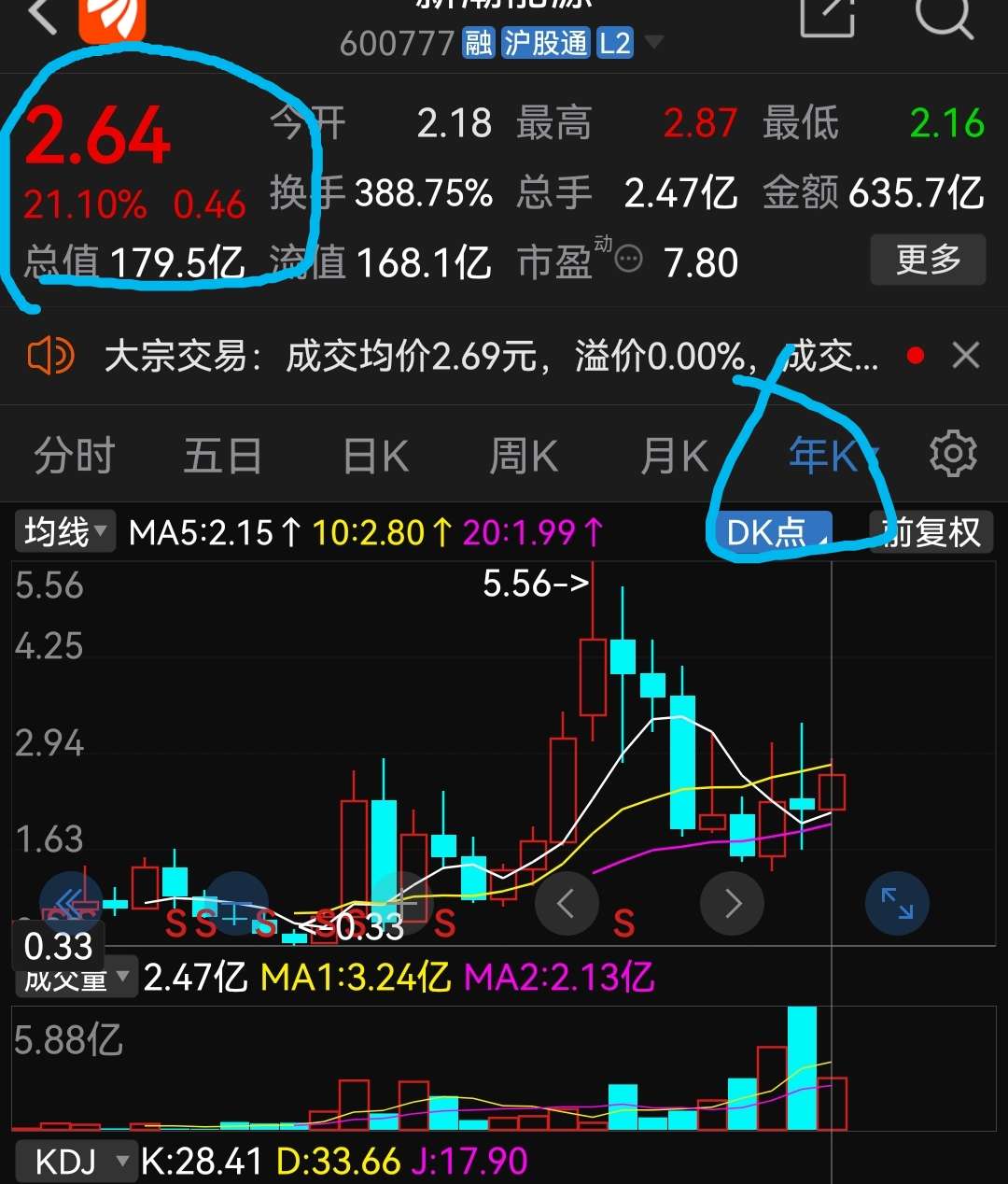Switch to the 月K tab

(x=674, y=456)
